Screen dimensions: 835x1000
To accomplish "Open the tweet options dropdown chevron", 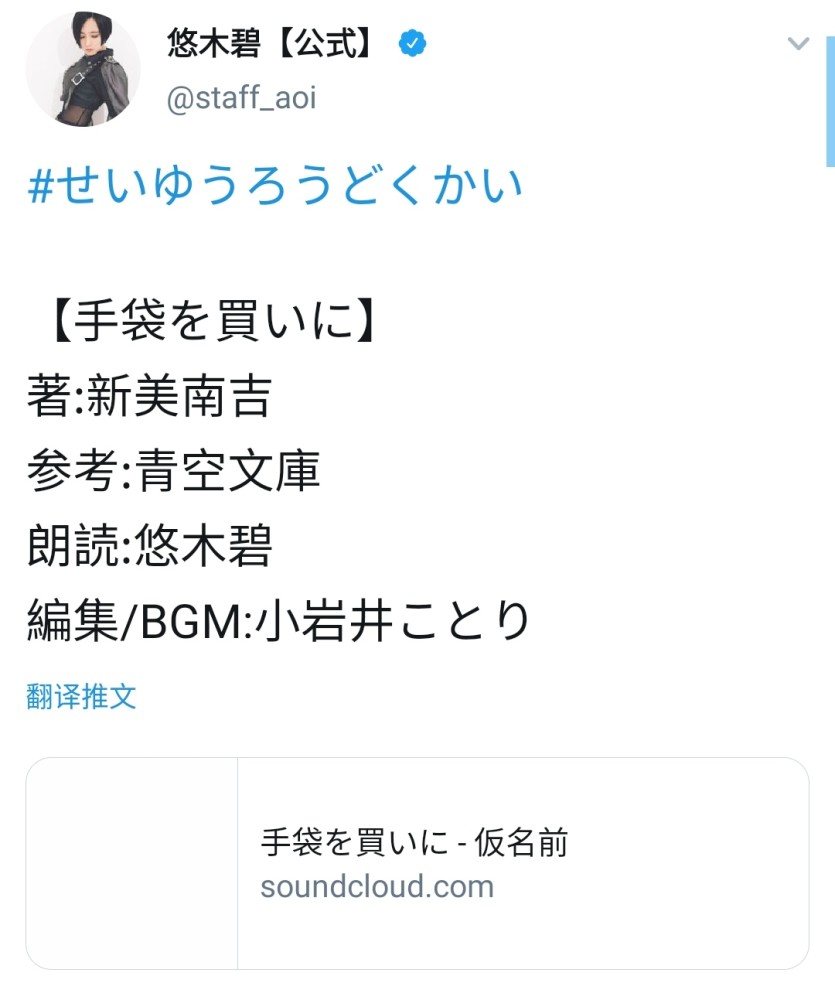I will 798,44.
